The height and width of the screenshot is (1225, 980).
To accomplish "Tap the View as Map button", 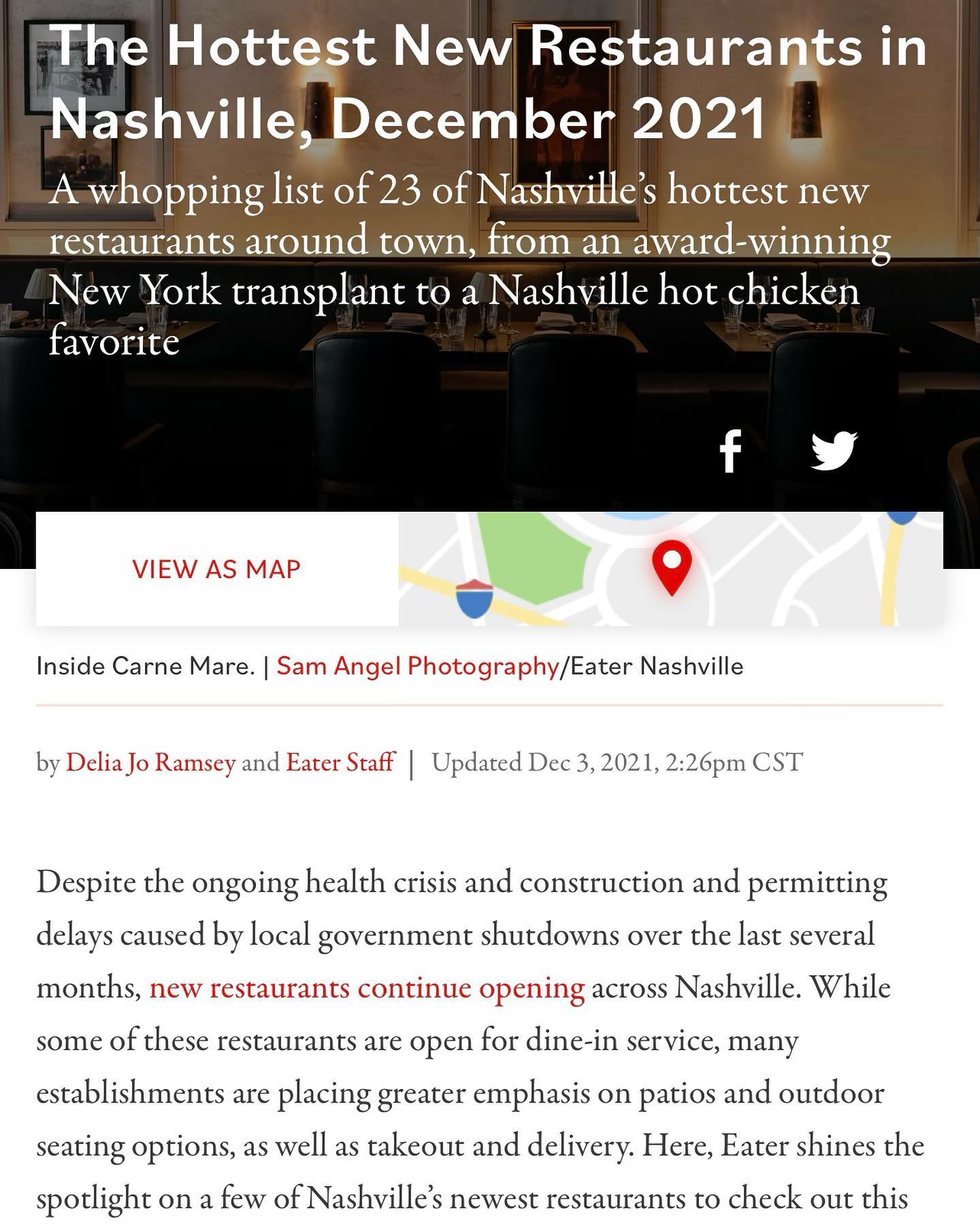I will 216,569.
